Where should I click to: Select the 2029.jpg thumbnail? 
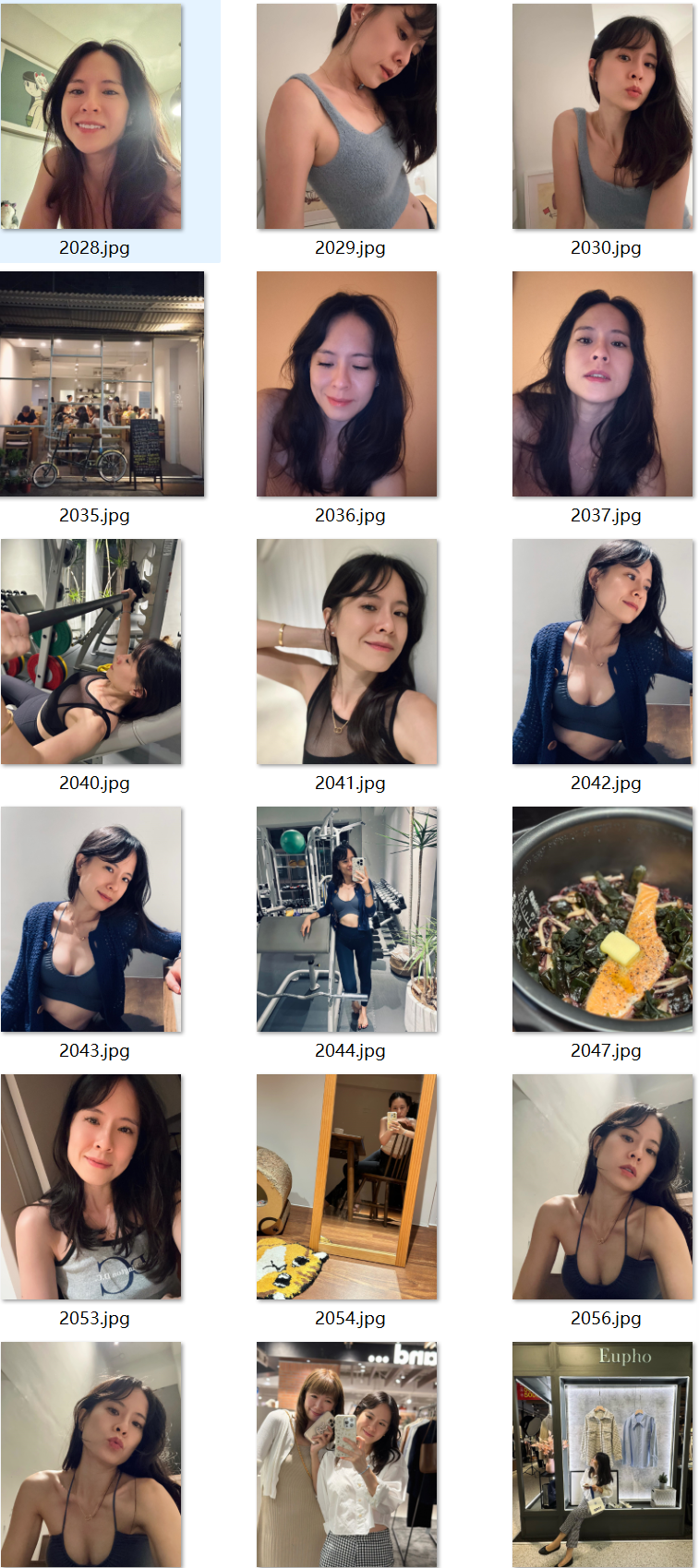click(x=347, y=117)
